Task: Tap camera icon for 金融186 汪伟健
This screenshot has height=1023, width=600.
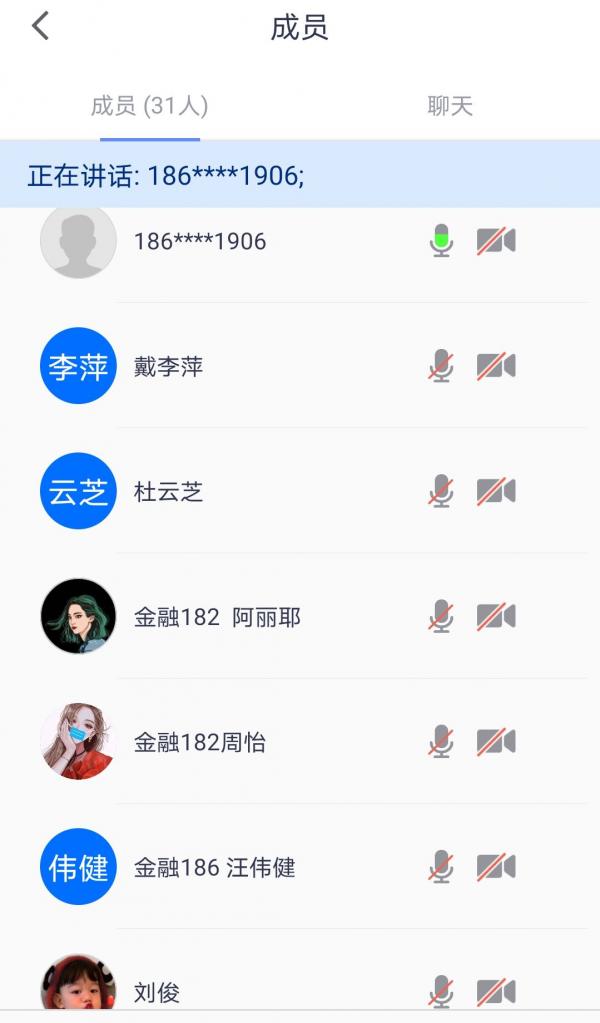Action: (x=495, y=868)
